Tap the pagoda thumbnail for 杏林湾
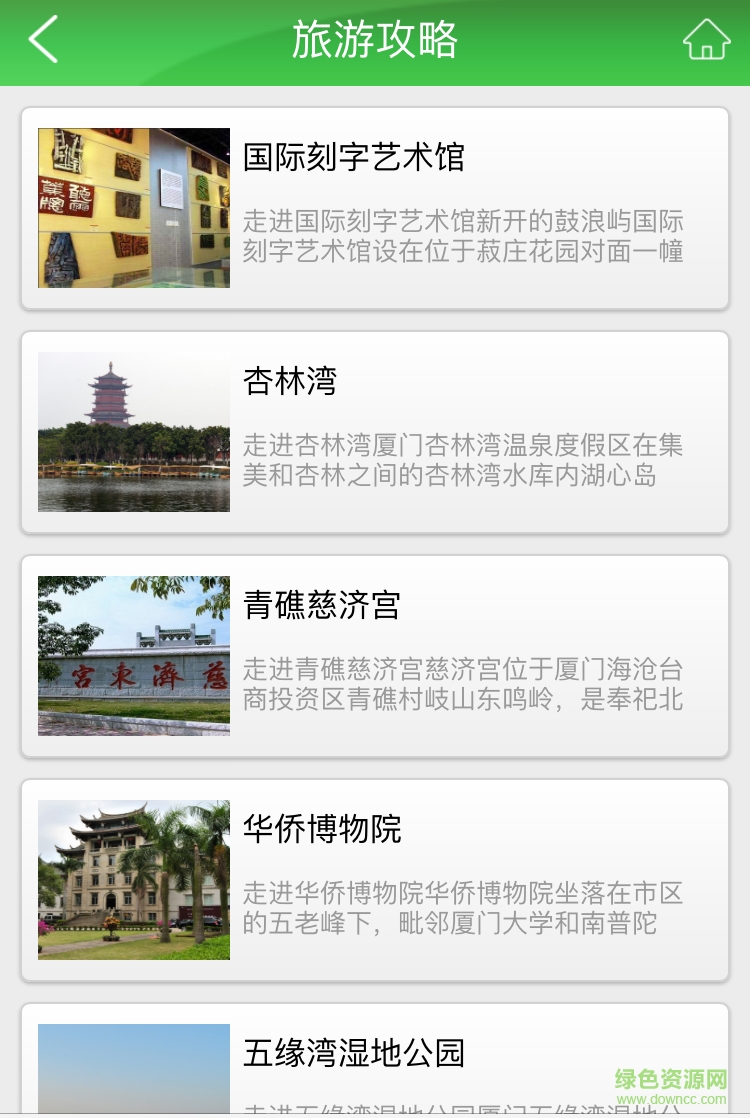The image size is (750, 1118). (133, 431)
